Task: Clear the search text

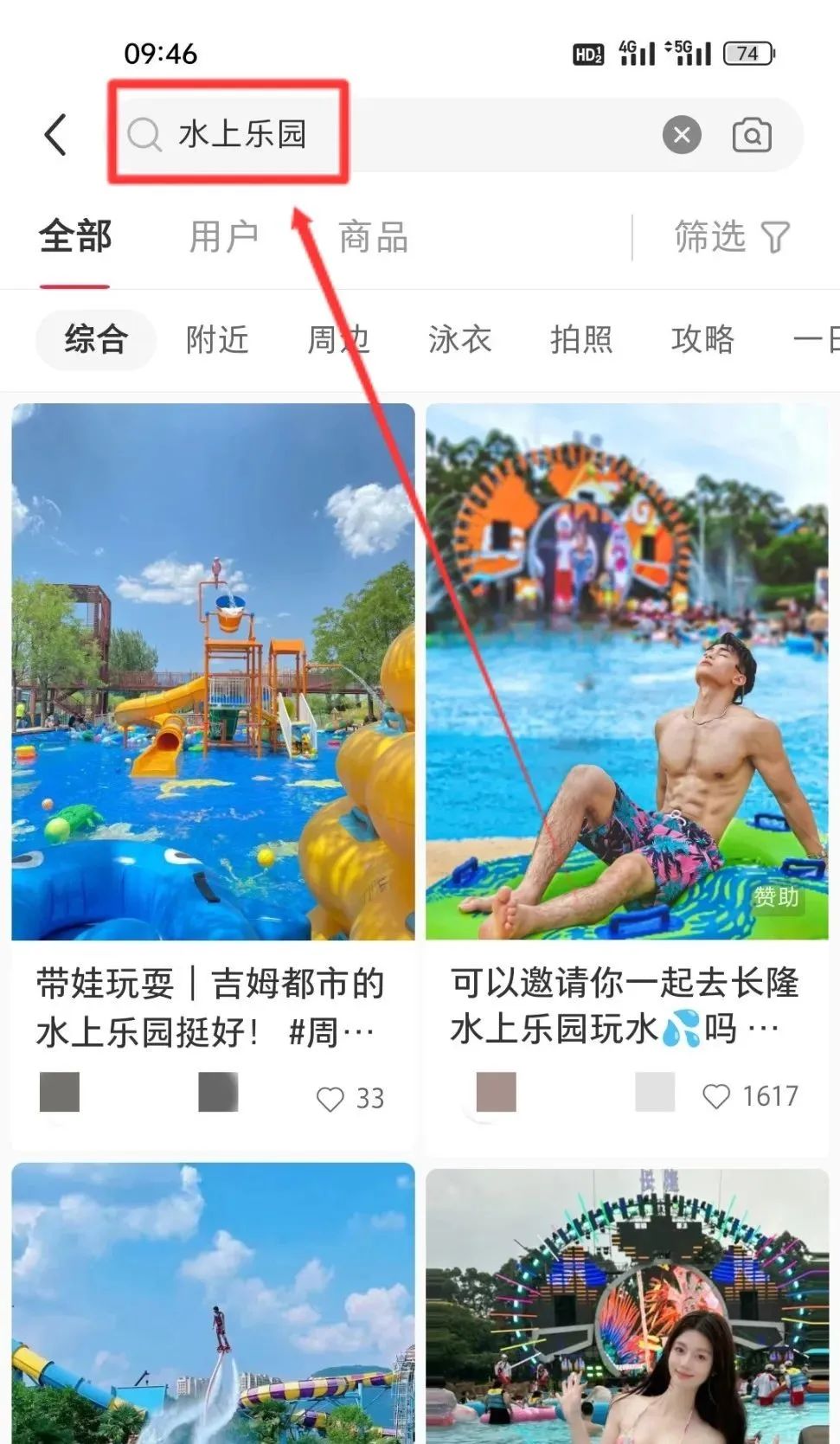Action: coord(682,135)
